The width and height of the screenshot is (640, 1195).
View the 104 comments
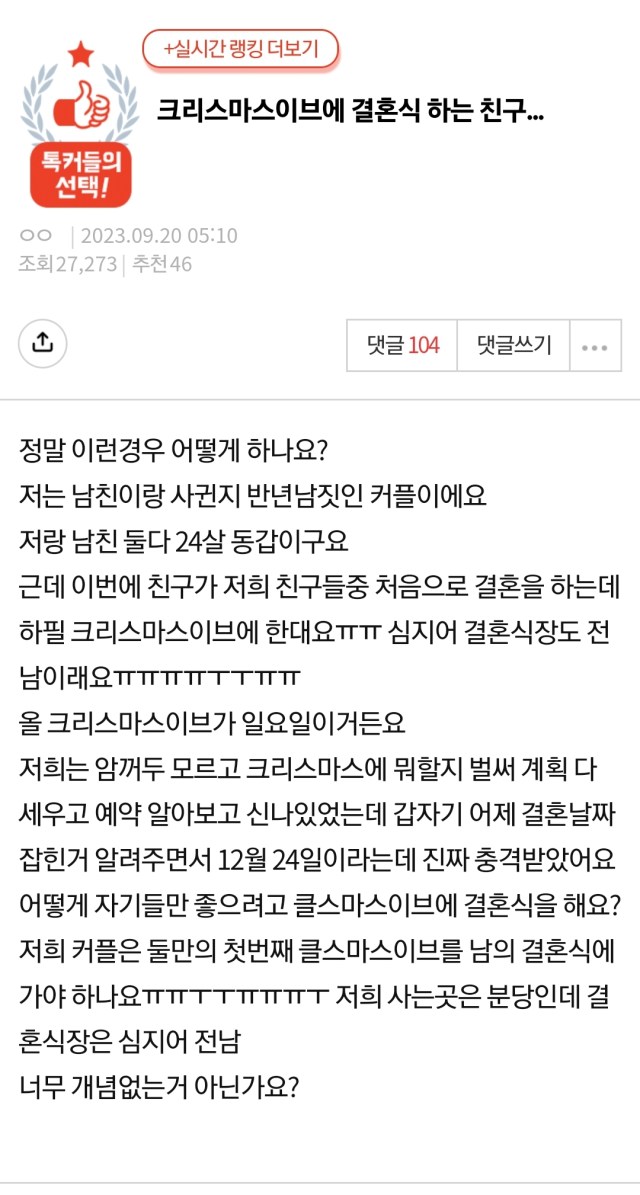pyautogui.click(x=402, y=346)
